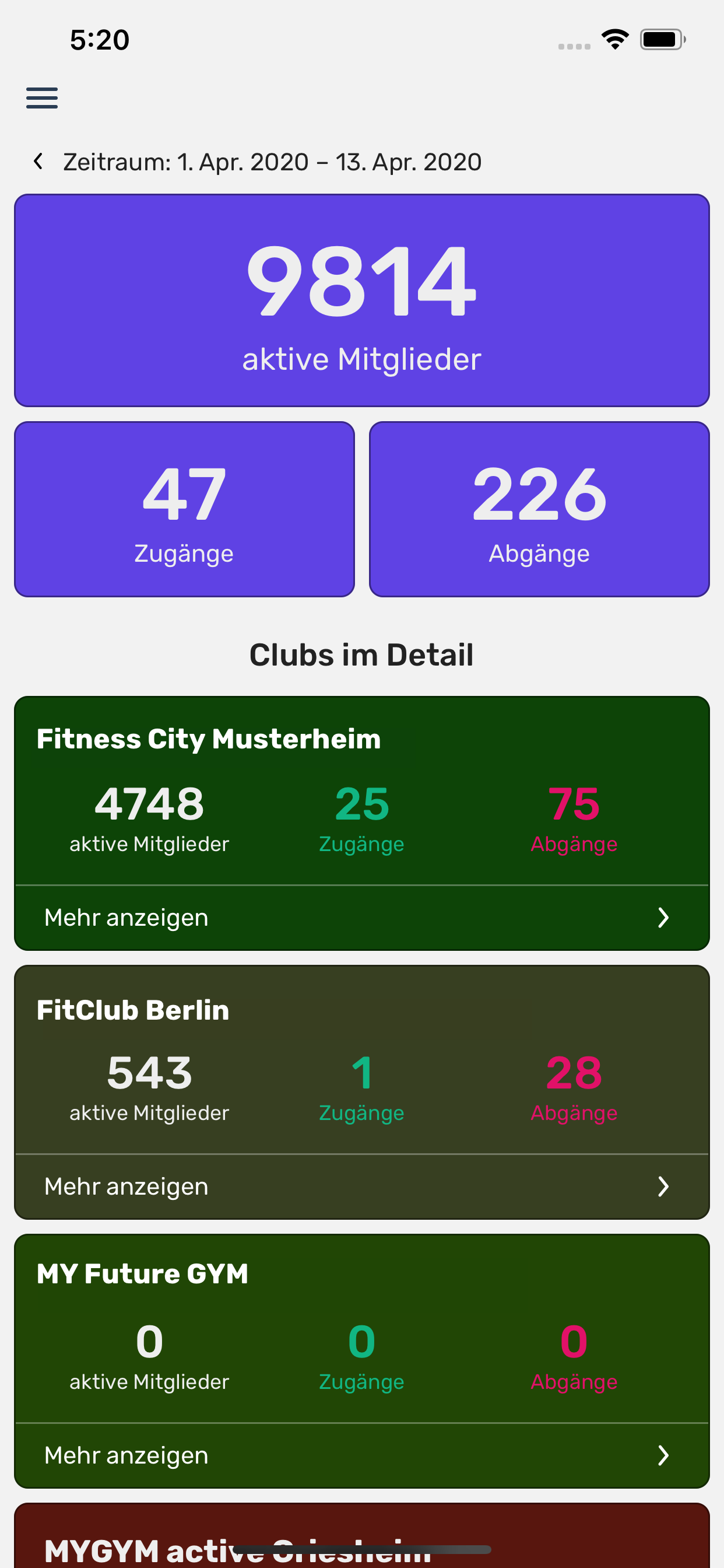Screen dimensions: 724x1568
Task: Open the 9814 aktive Mitglieder card
Action: 362,300
